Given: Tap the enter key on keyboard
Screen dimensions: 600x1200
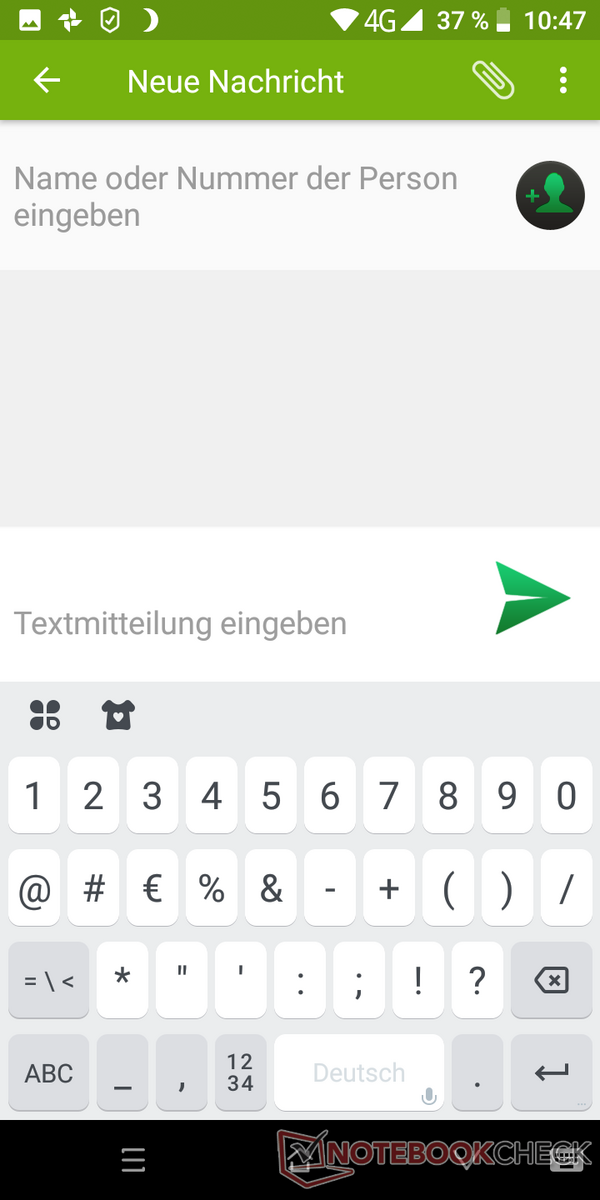Looking at the screenshot, I should tap(551, 1073).
